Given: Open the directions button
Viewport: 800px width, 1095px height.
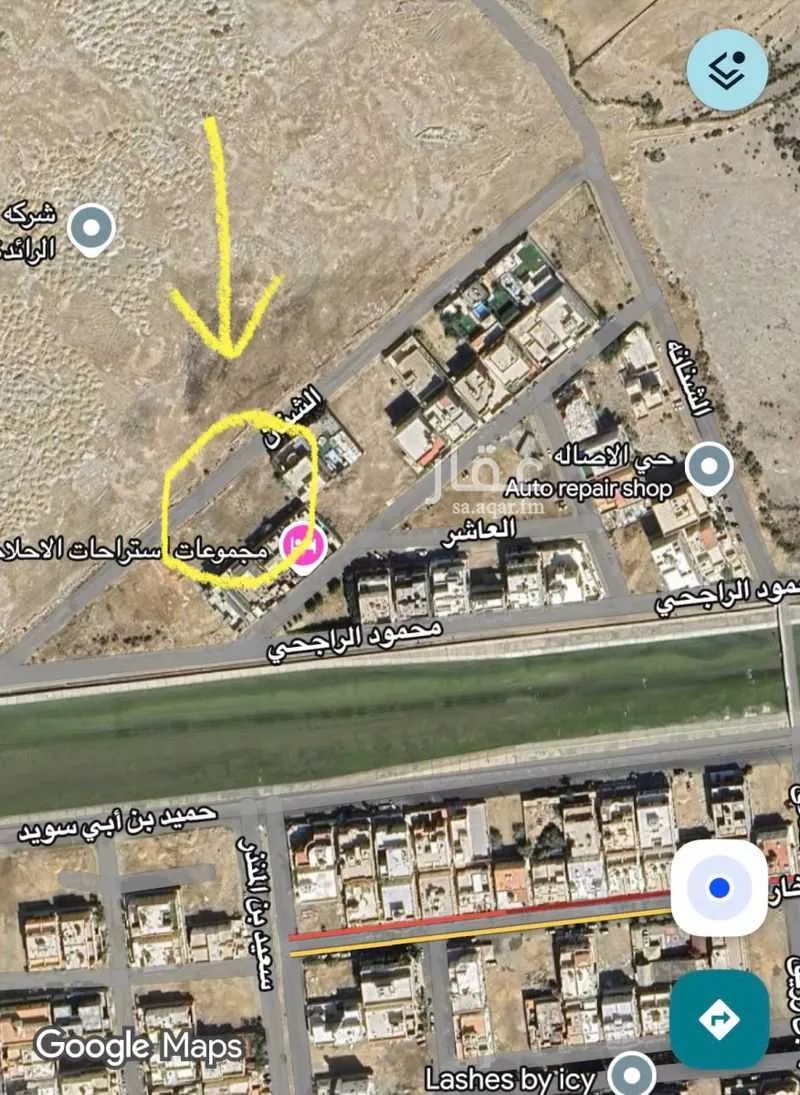Looking at the screenshot, I should [x=719, y=1019].
